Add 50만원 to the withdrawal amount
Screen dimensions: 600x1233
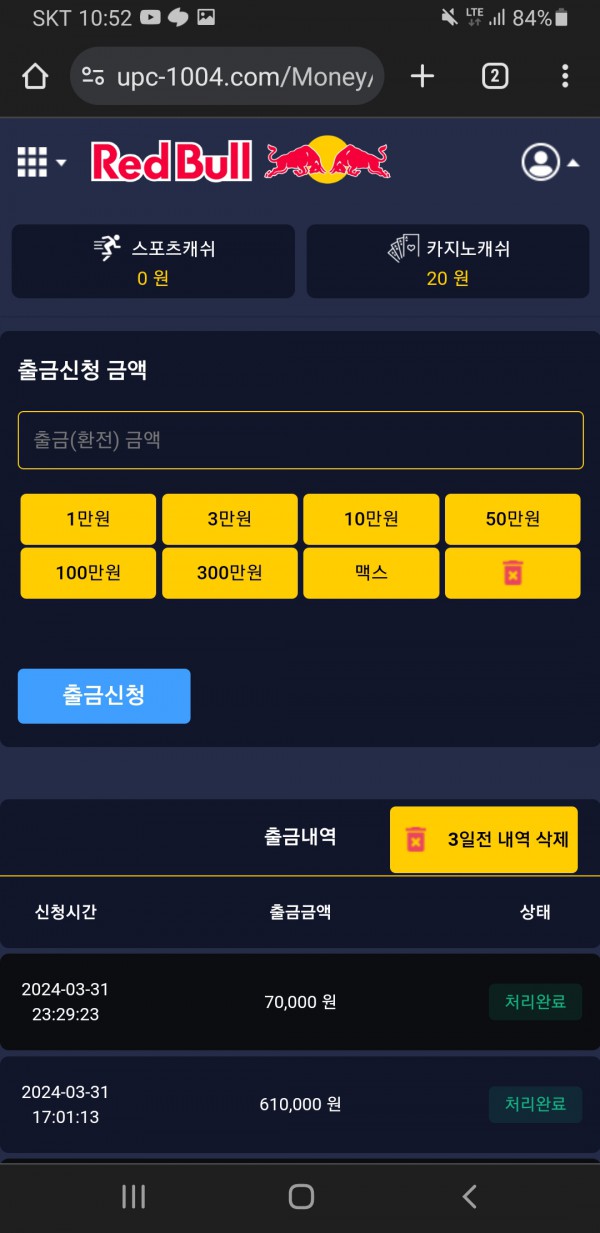point(512,519)
